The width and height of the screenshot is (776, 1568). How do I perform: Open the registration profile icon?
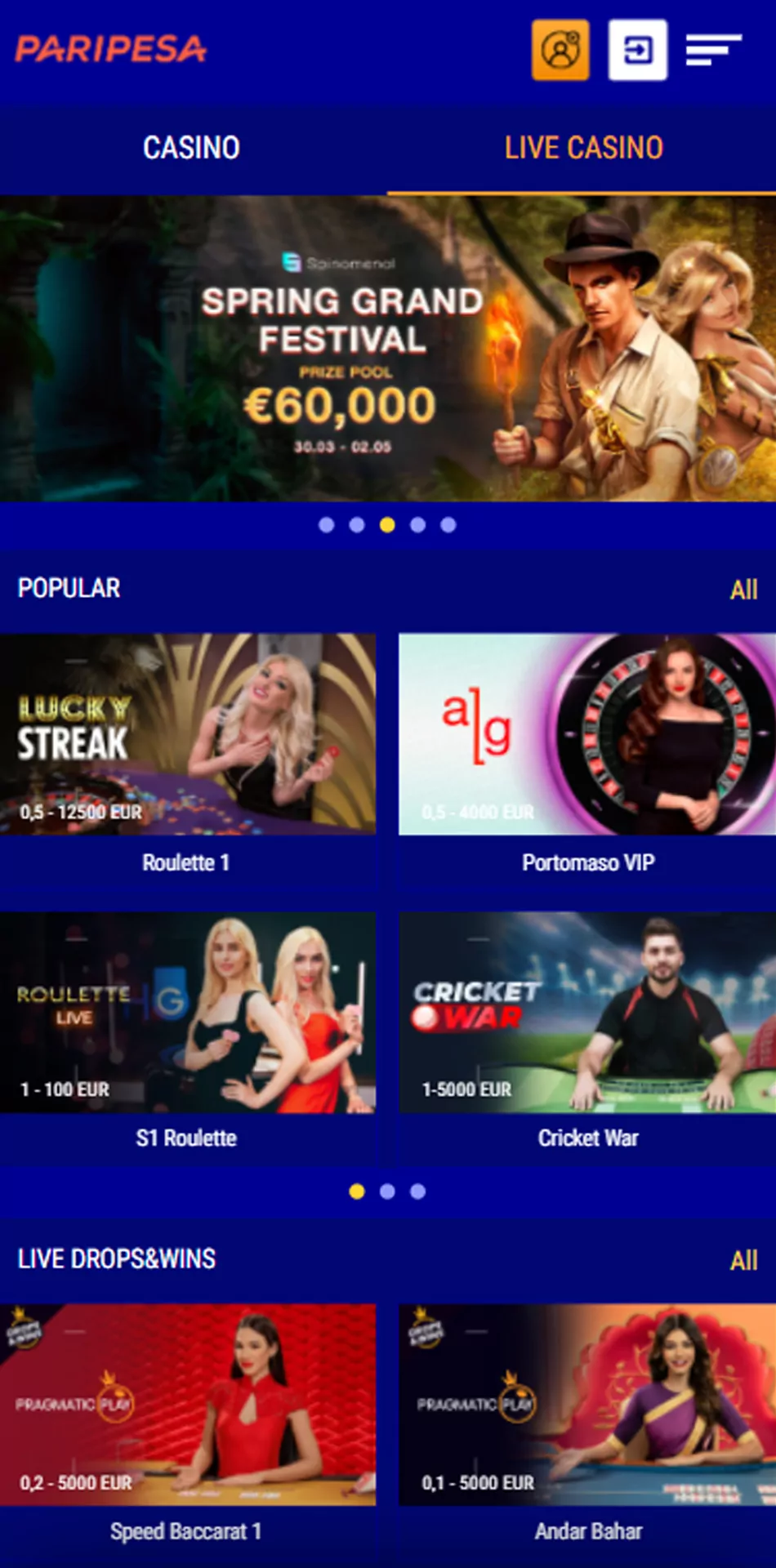click(x=560, y=50)
